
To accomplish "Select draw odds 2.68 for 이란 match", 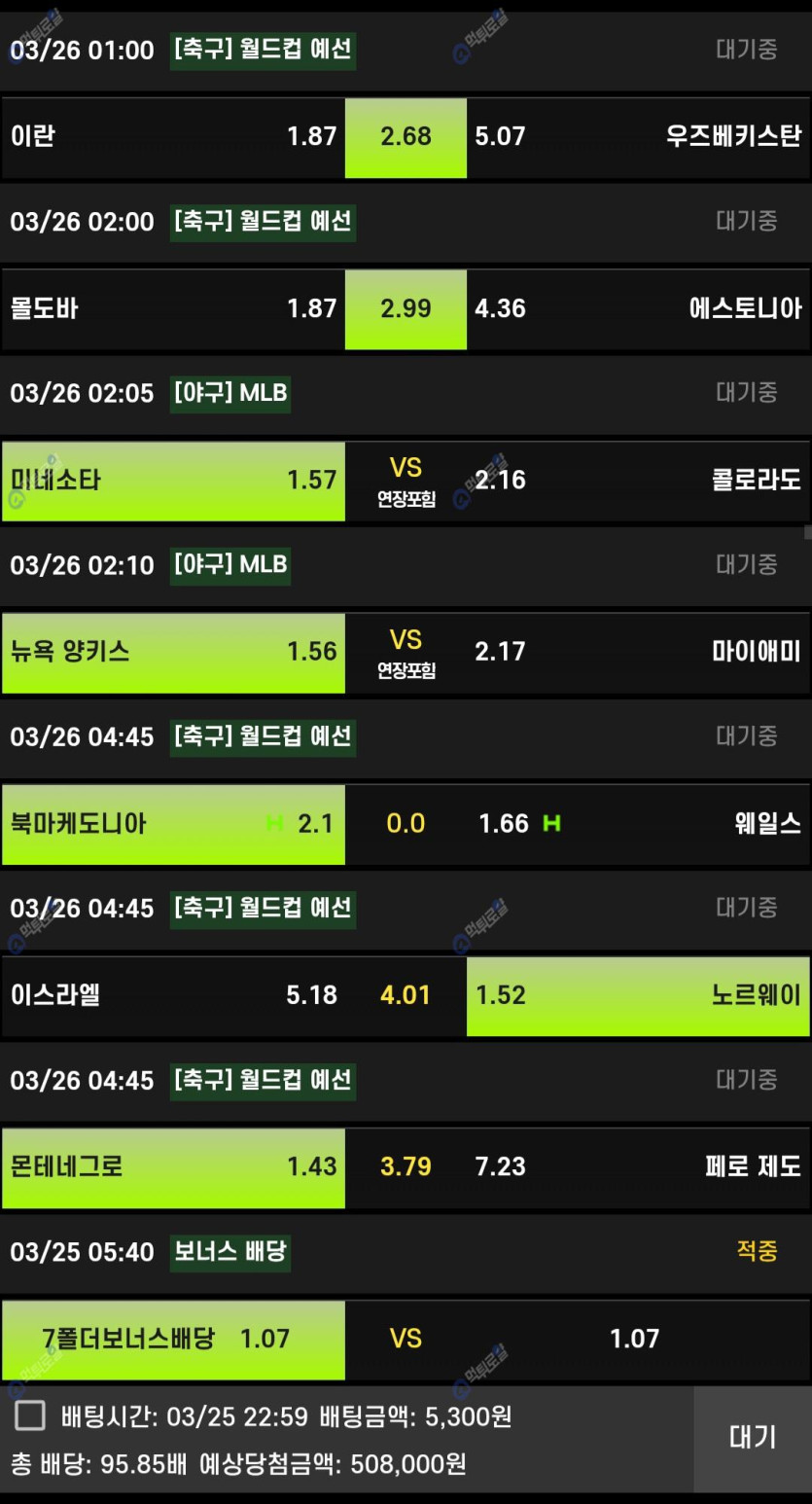I will click(406, 137).
